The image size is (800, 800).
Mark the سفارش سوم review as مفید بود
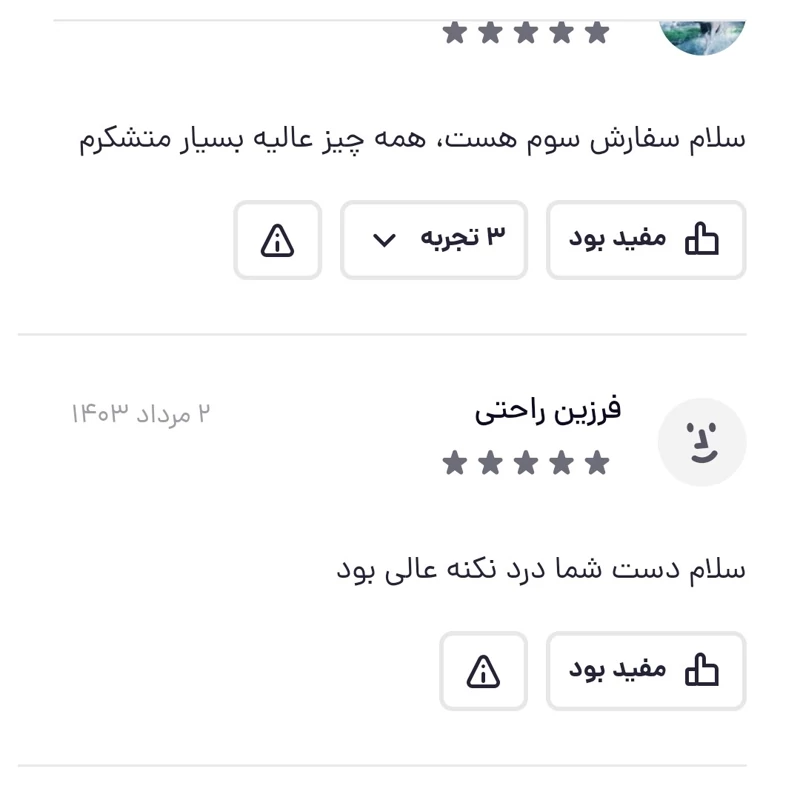[x=645, y=240]
